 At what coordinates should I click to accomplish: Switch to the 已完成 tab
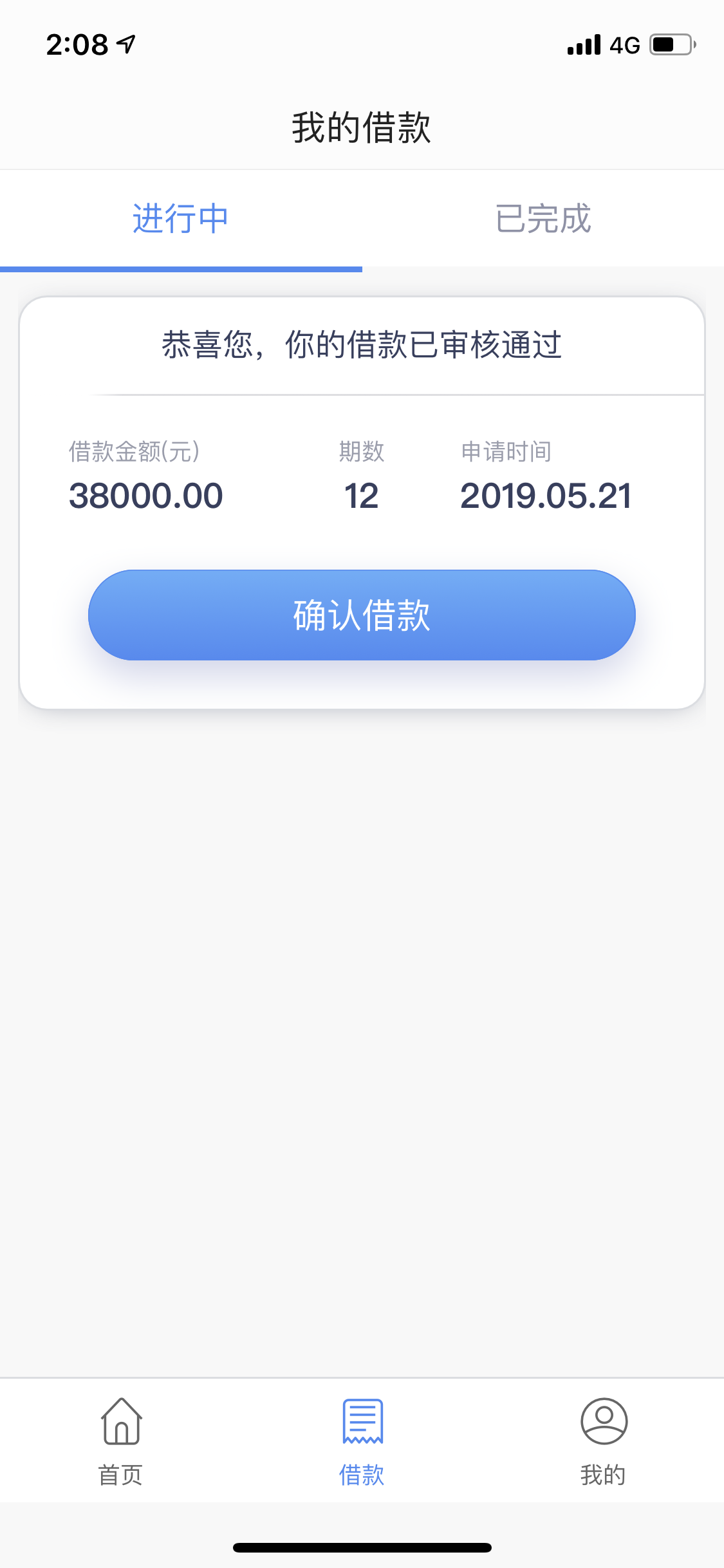tap(543, 219)
